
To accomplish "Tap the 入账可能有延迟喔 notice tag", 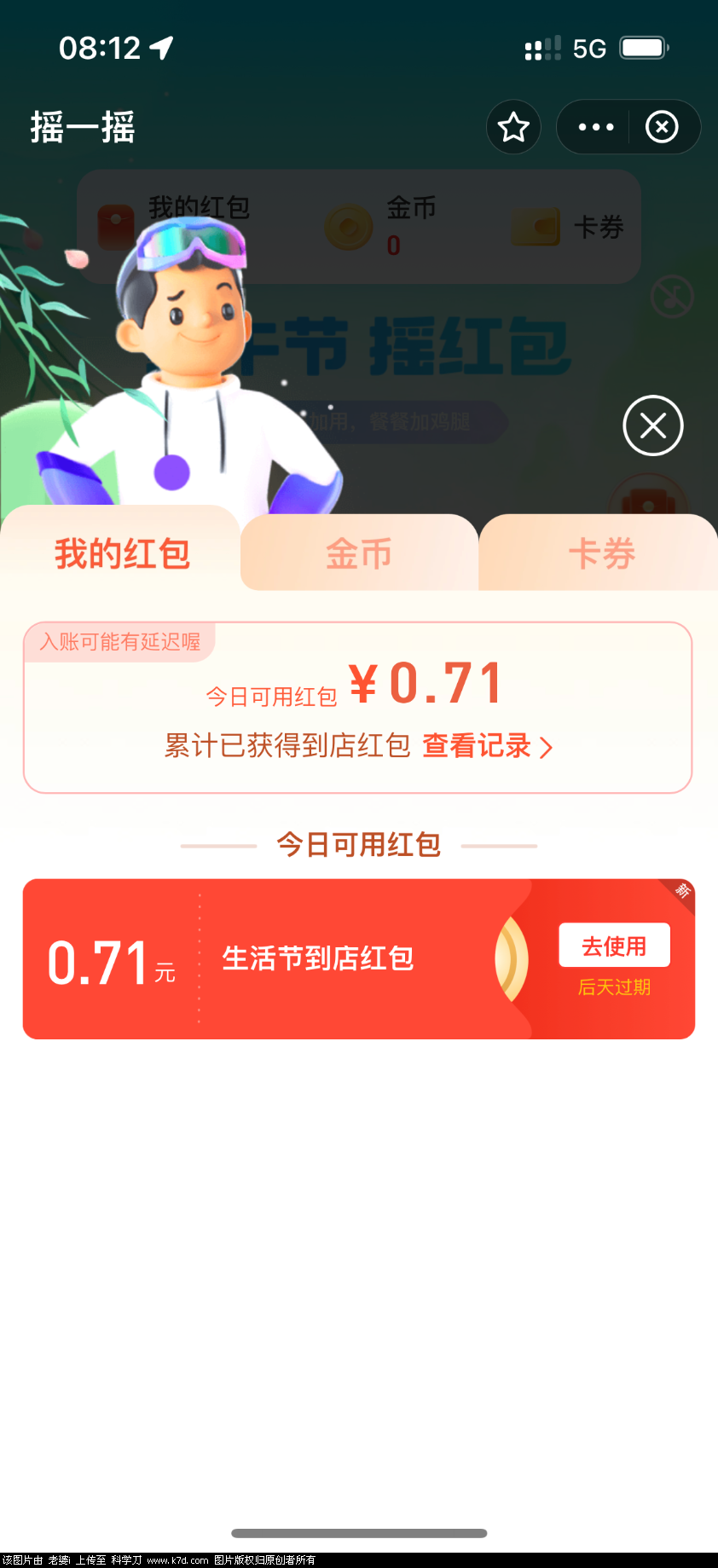I will (x=119, y=641).
